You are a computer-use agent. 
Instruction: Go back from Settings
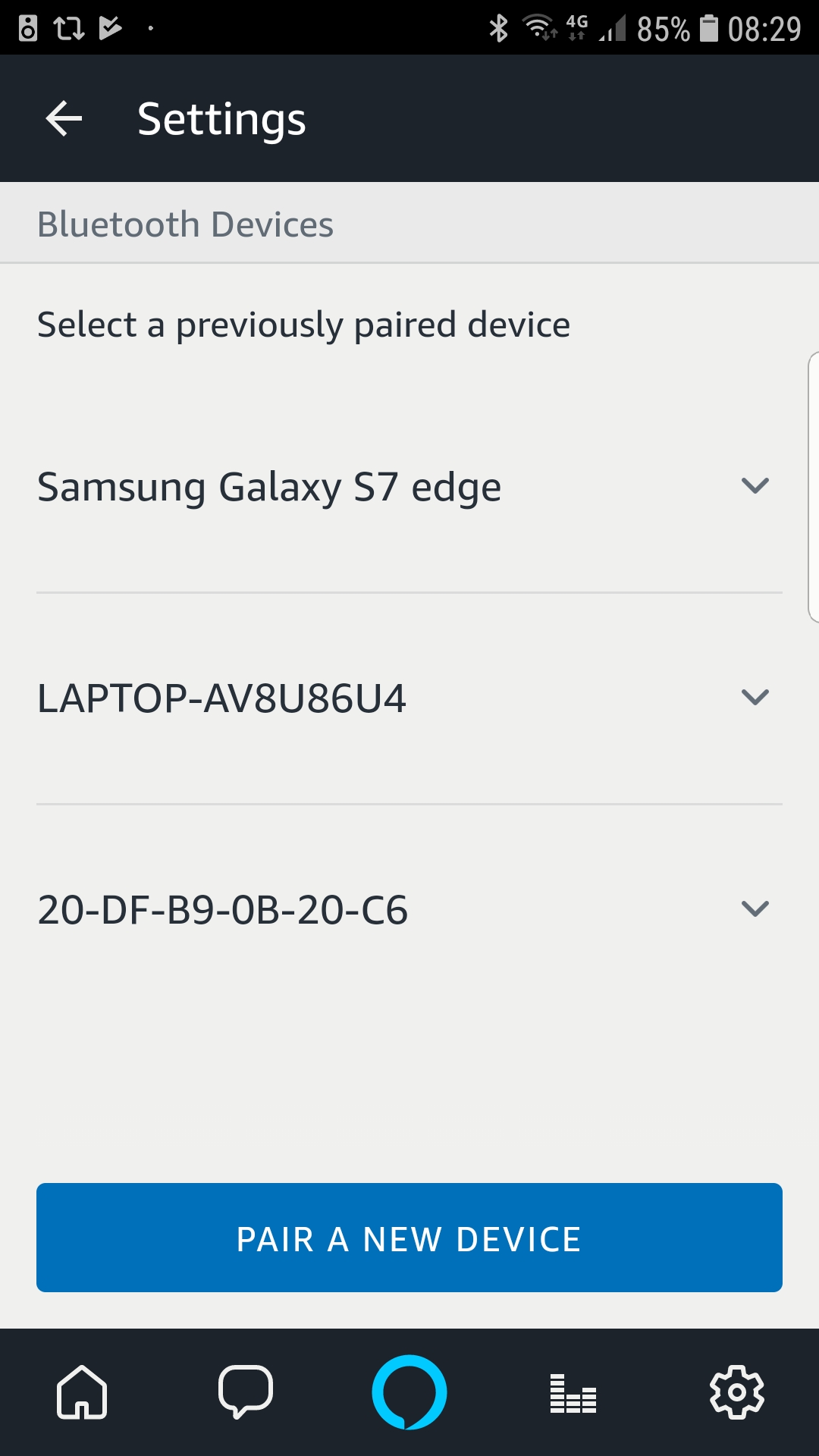click(x=64, y=119)
